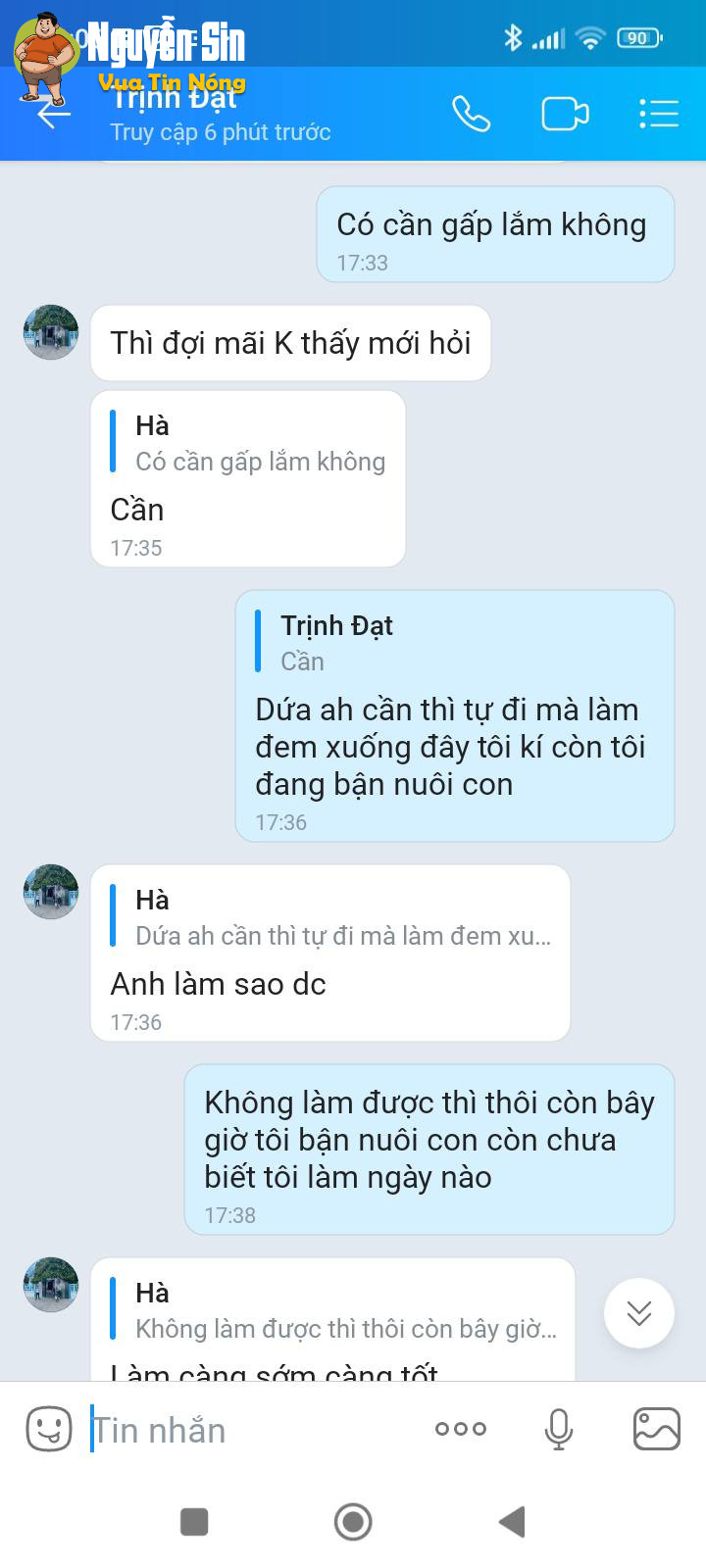
Task: Open more attachment options
Action: (x=461, y=1429)
